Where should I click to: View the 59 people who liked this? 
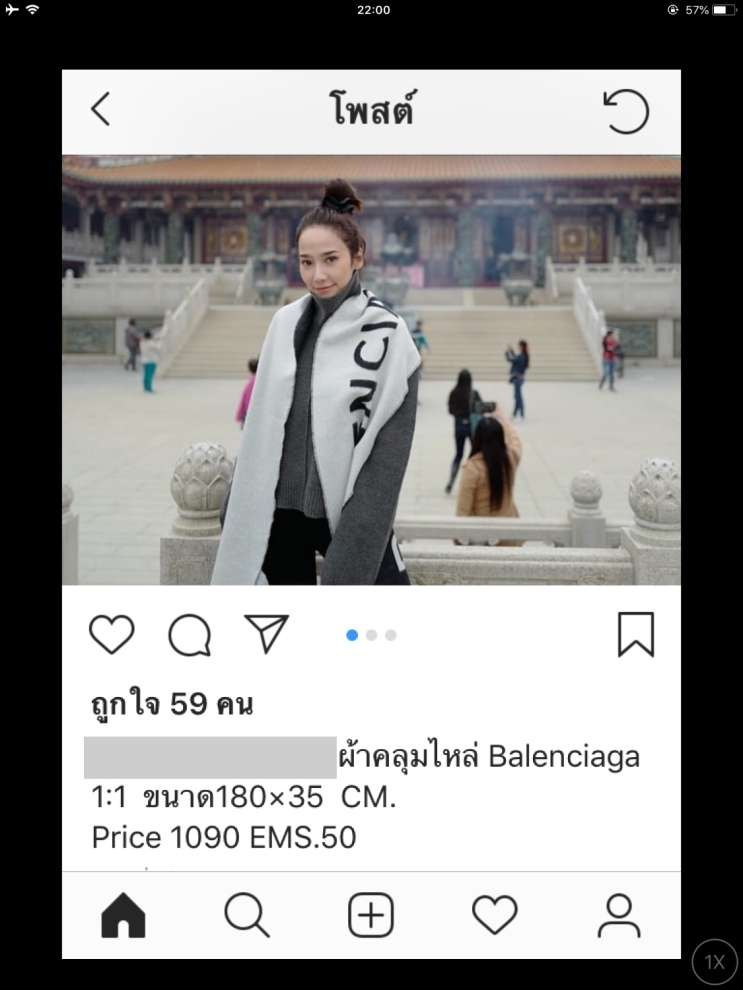[x=171, y=704]
